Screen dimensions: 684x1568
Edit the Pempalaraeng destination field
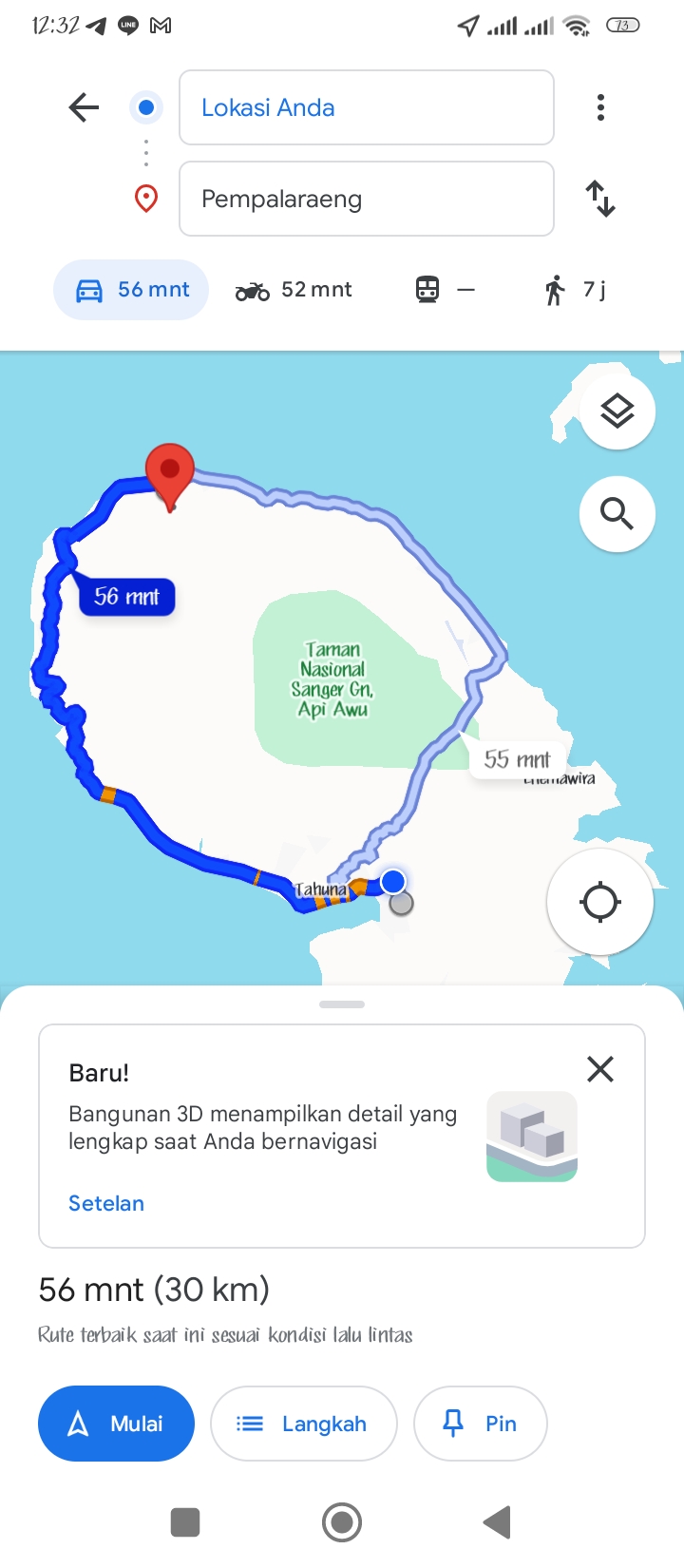click(367, 199)
